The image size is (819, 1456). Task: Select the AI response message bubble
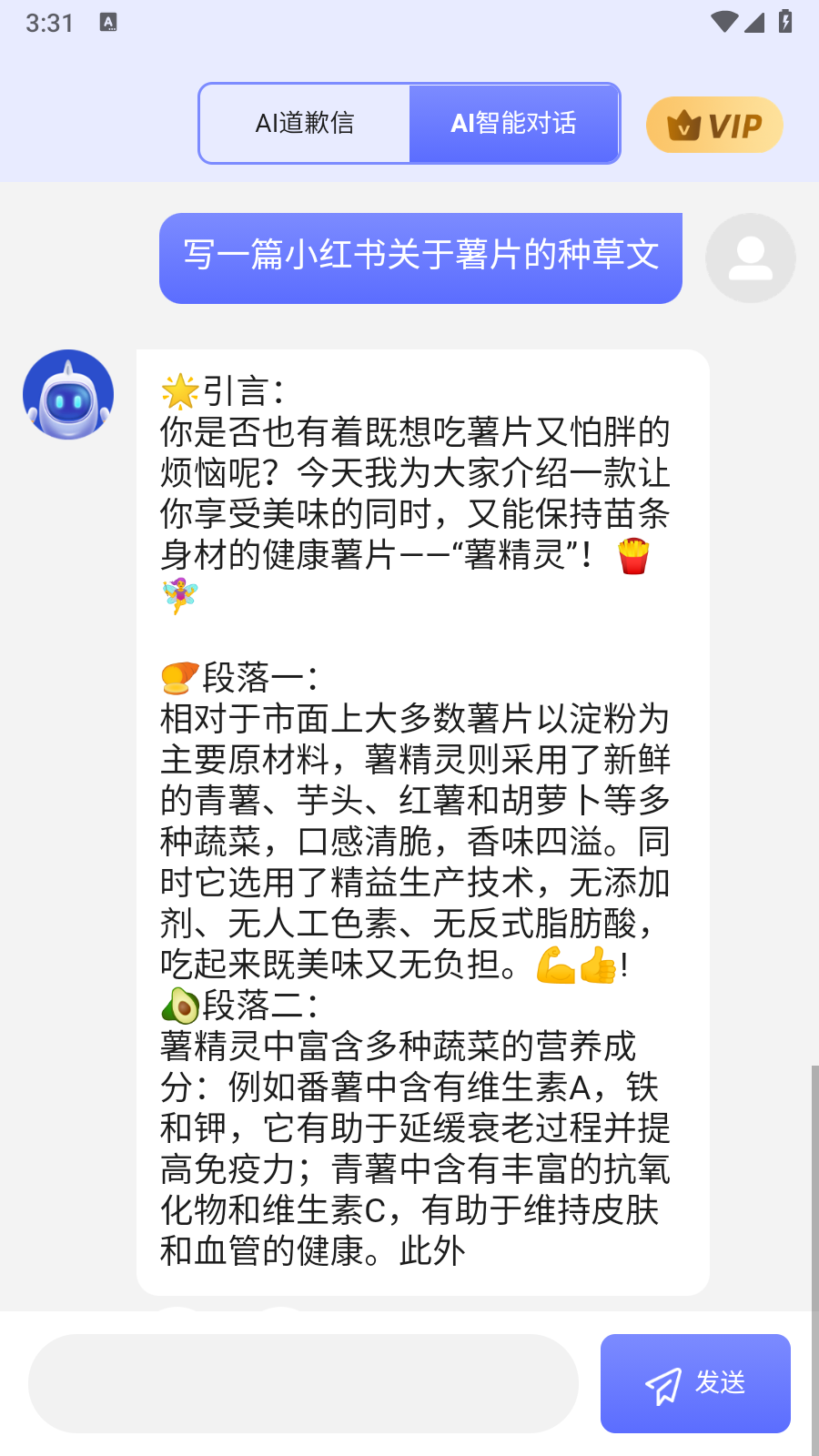[423, 819]
